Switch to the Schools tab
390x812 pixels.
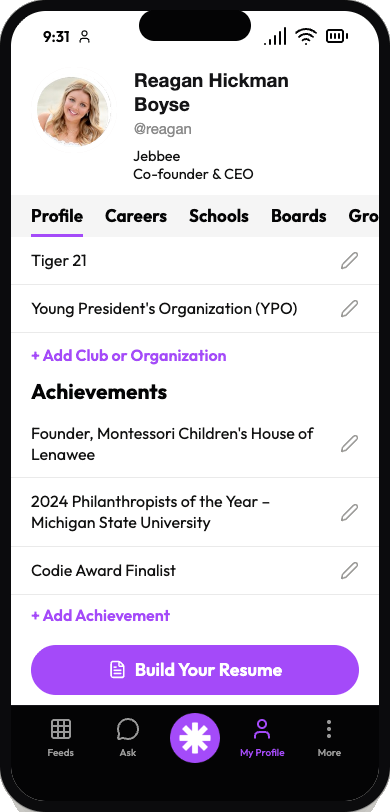pyautogui.click(x=219, y=216)
